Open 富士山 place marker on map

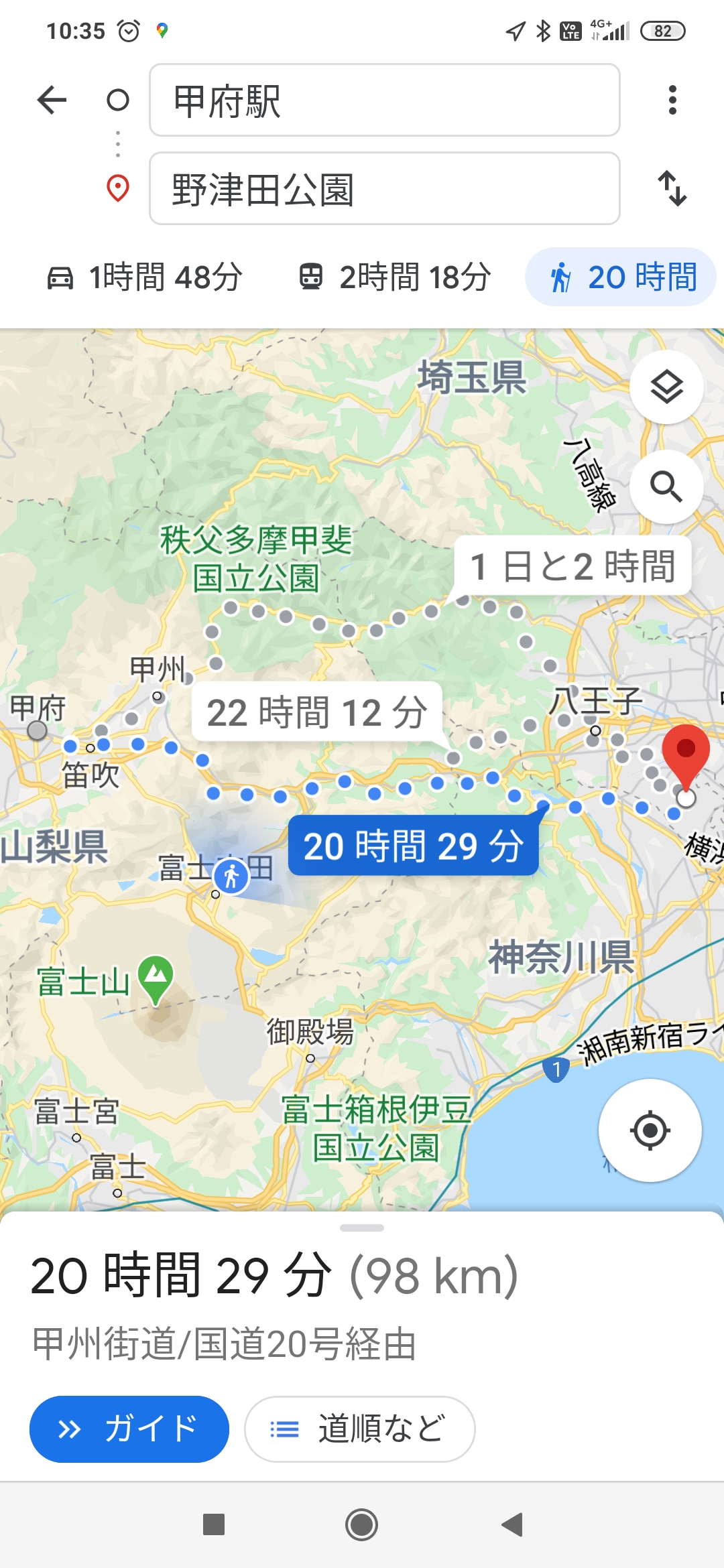(156, 978)
